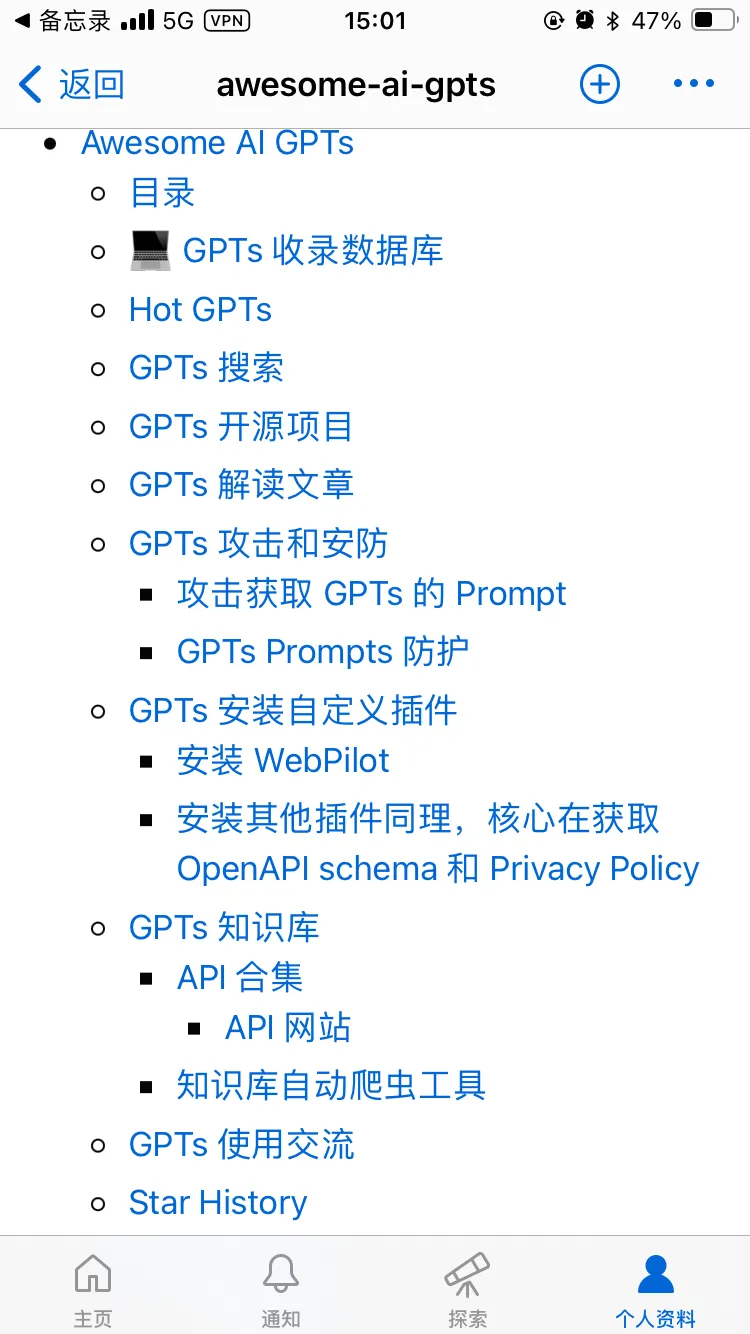
Task: Go to GPTs Prompts 防护 section
Action: click(x=323, y=652)
